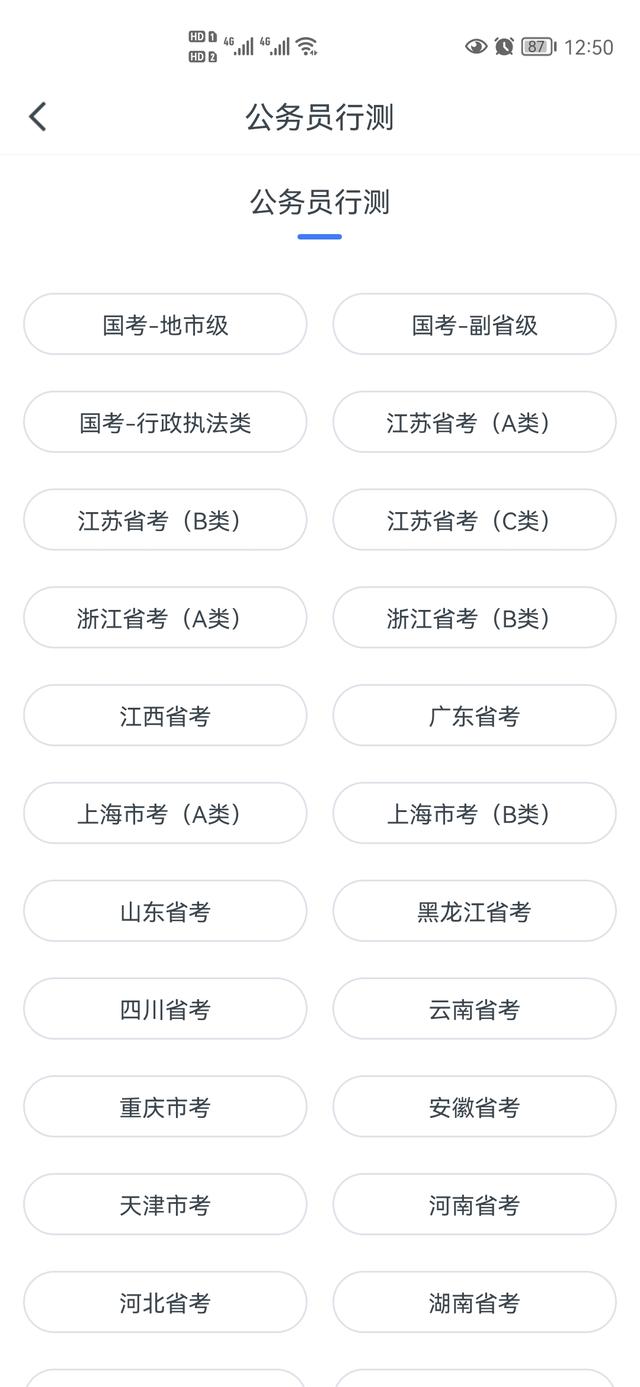Choose 云南省考 option

point(474,1009)
